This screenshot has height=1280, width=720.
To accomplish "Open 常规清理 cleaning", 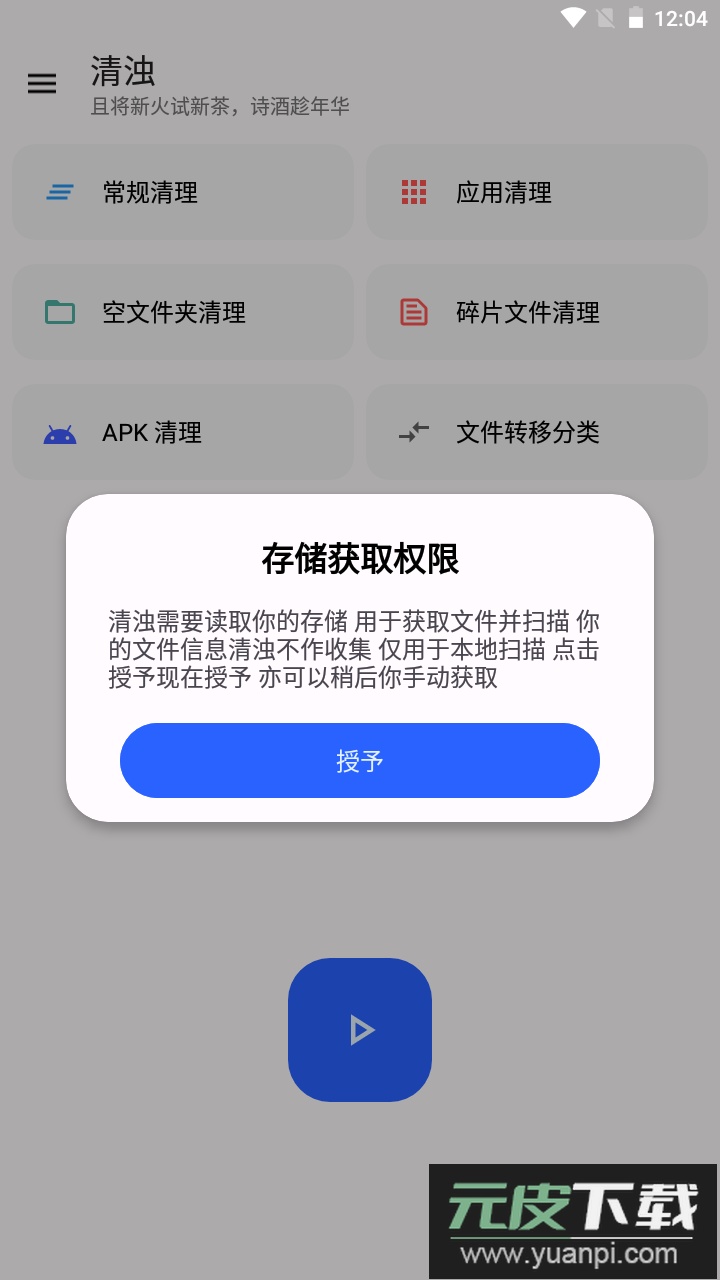I will 183,192.
